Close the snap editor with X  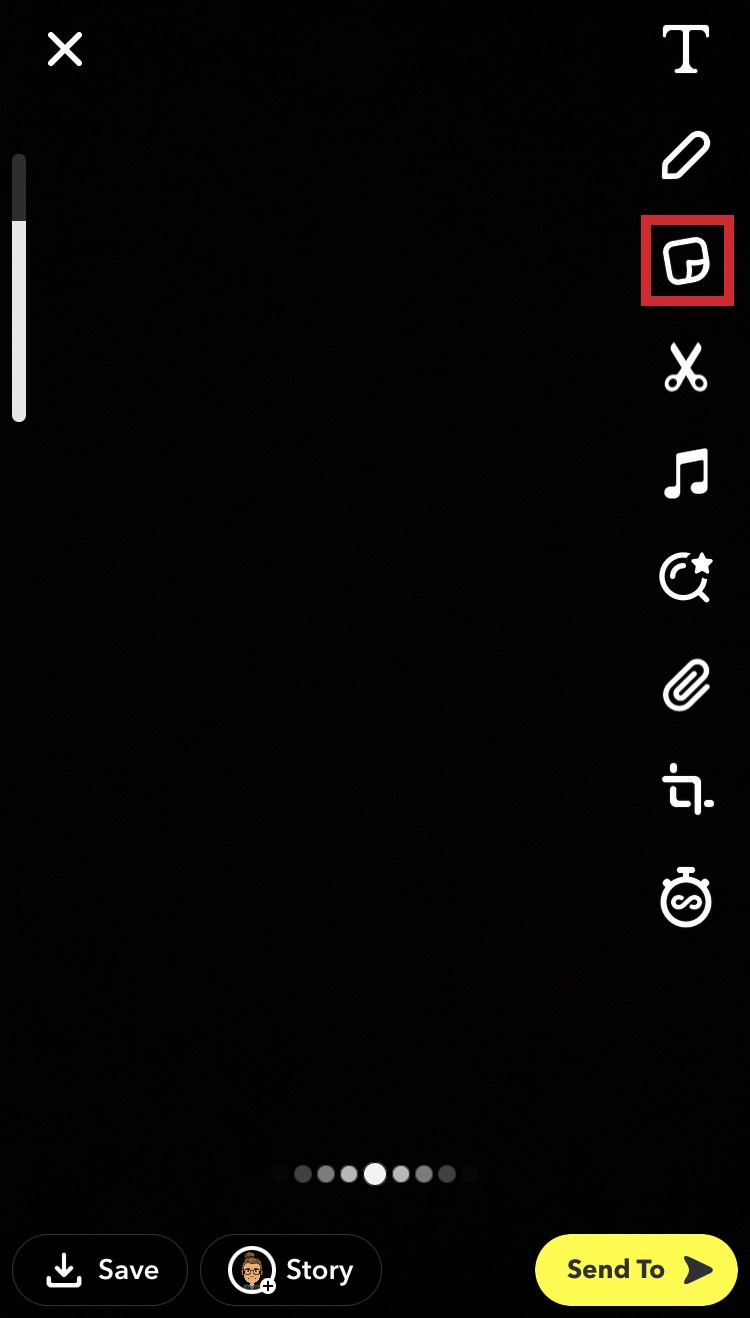tap(65, 49)
